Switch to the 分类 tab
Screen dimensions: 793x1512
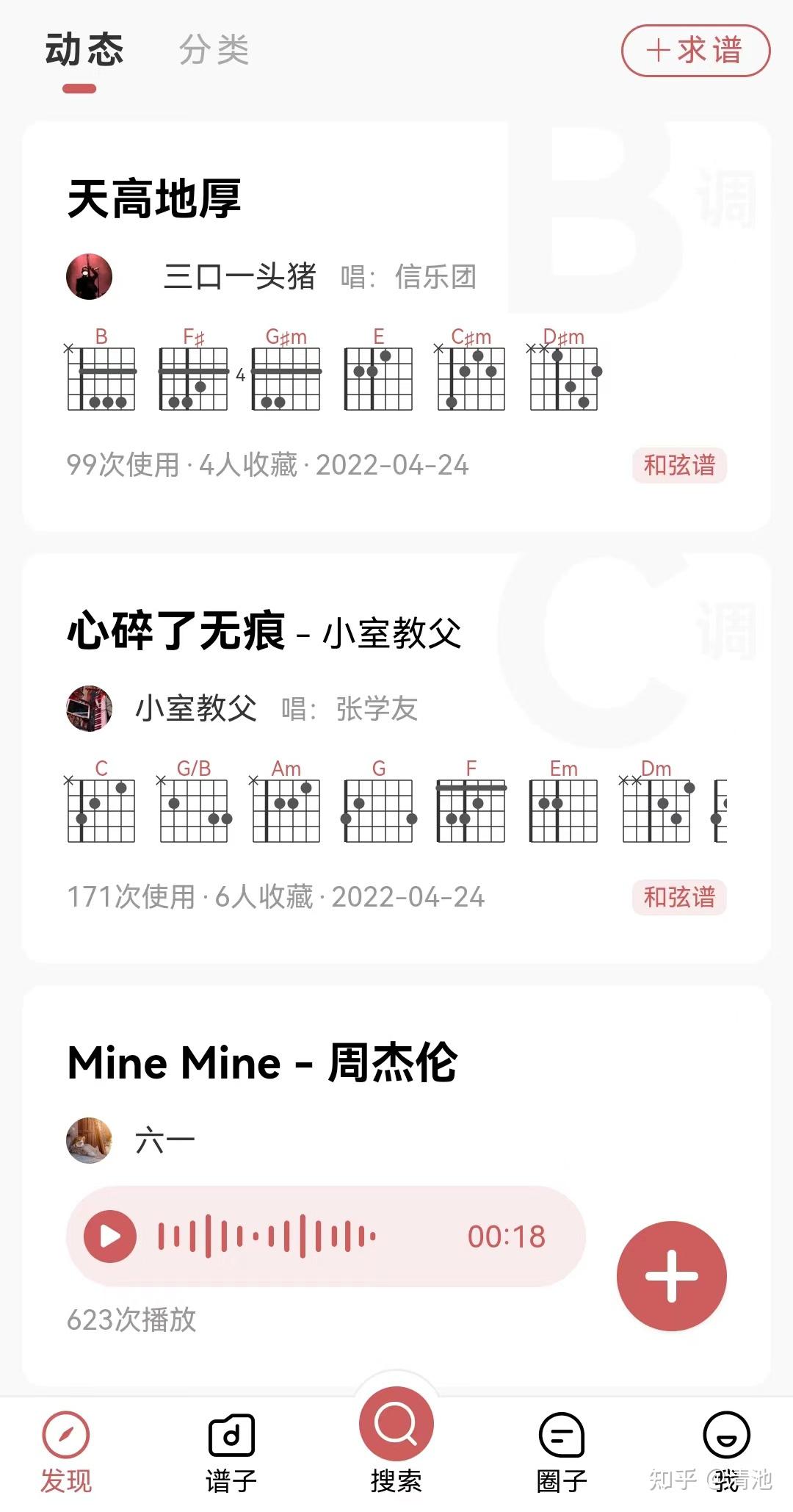[x=214, y=50]
